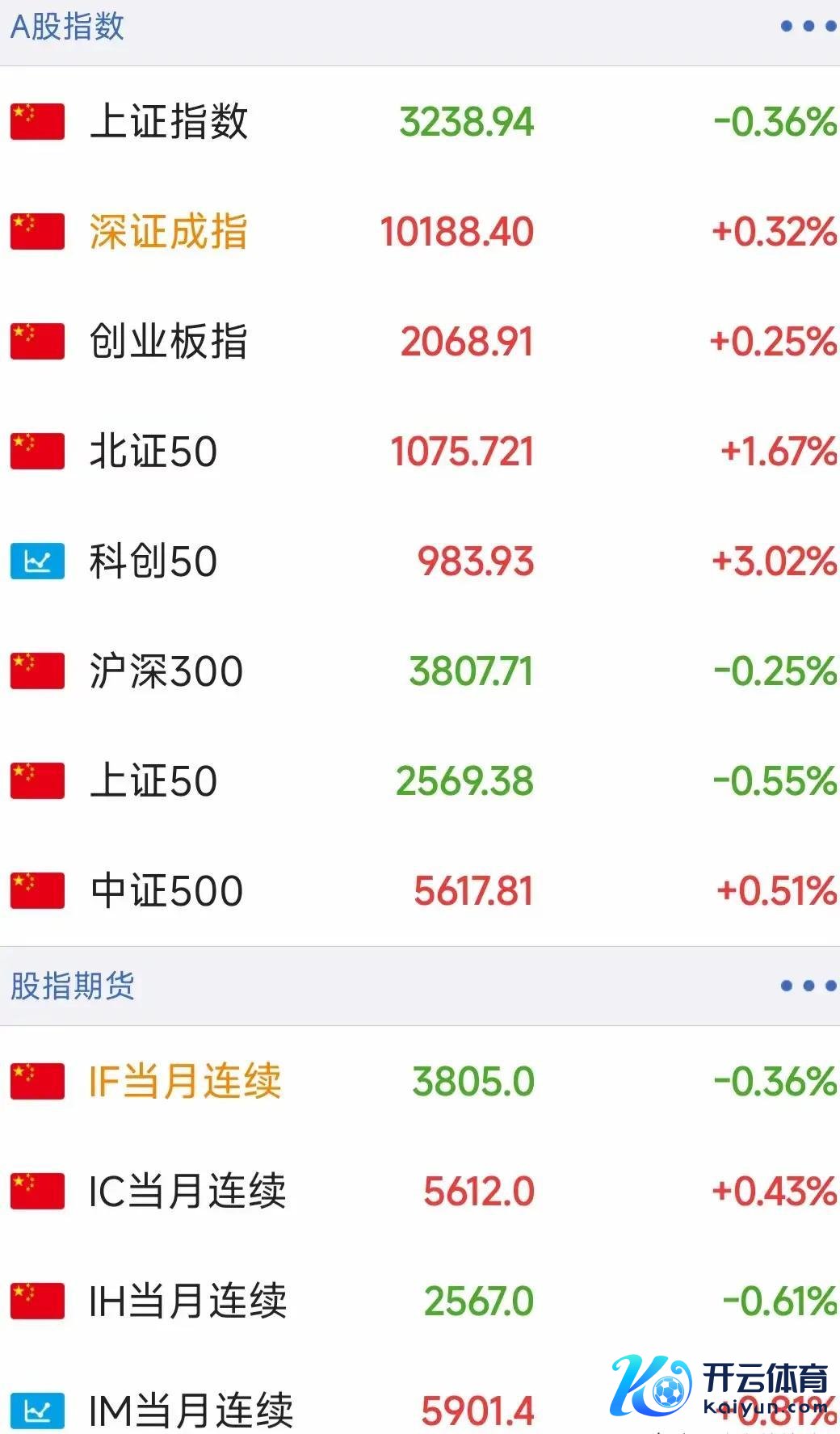Select the 创业板指 index row
The width and height of the screenshot is (840, 1434).
pyautogui.click(x=169, y=342)
